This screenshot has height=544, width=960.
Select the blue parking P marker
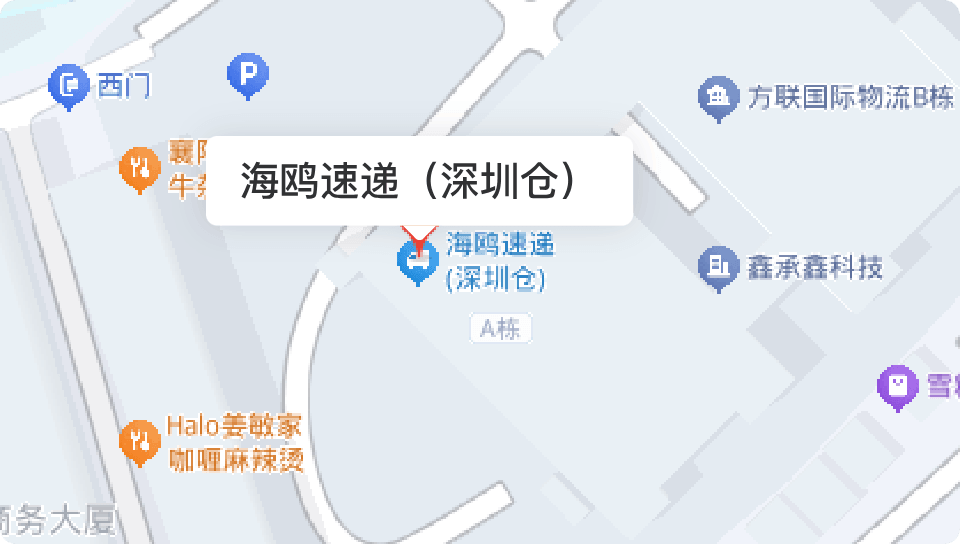pos(248,74)
